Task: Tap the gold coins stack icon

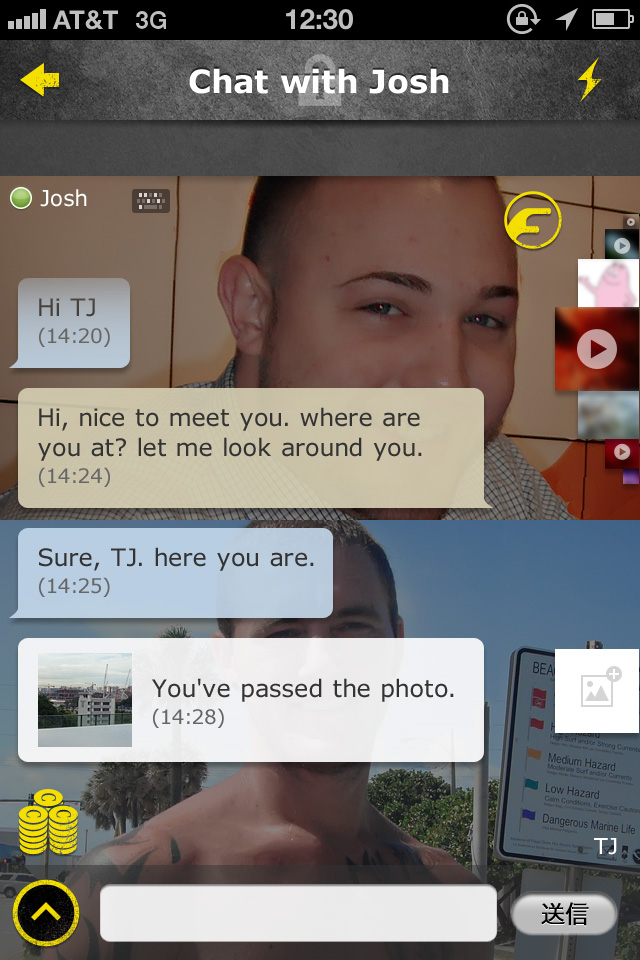Action: pos(49,823)
